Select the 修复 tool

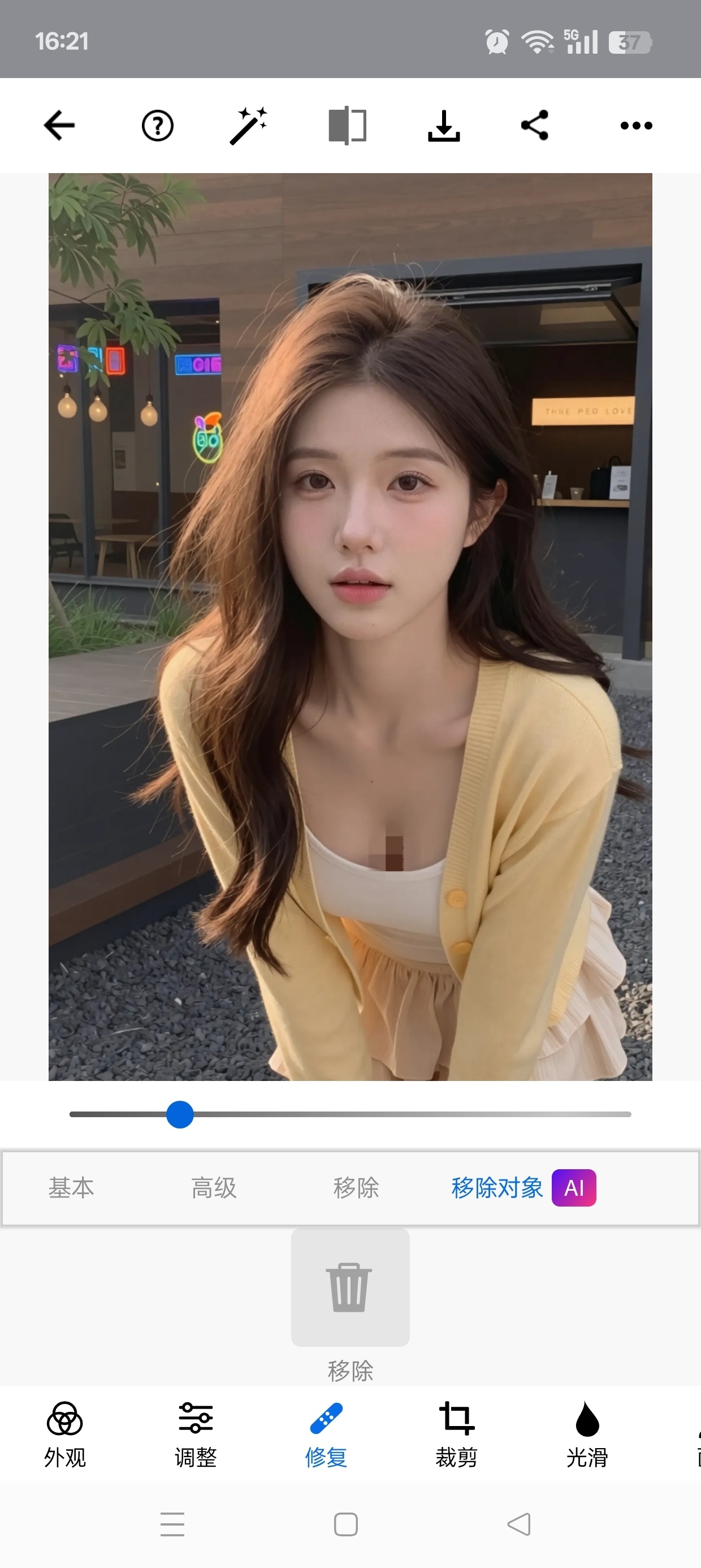pyautogui.click(x=326, y=1433)
